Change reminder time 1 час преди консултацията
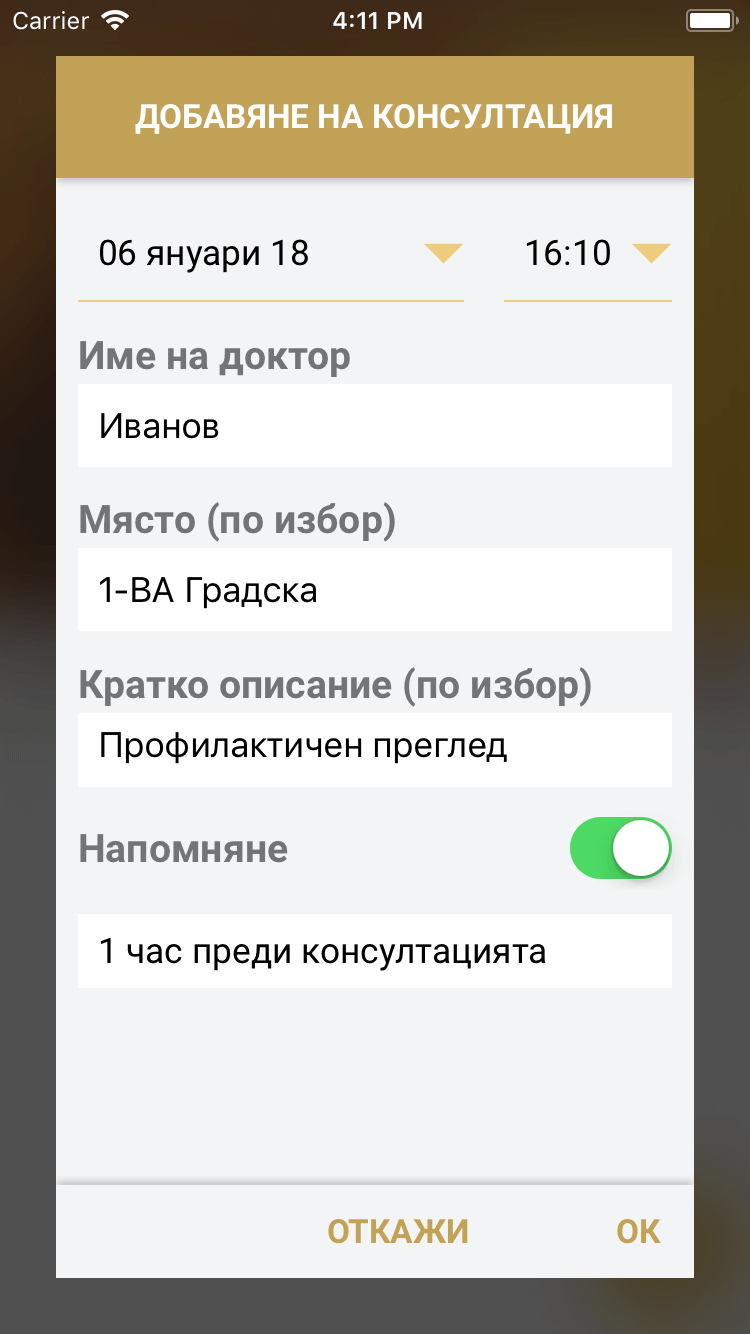 375,951
